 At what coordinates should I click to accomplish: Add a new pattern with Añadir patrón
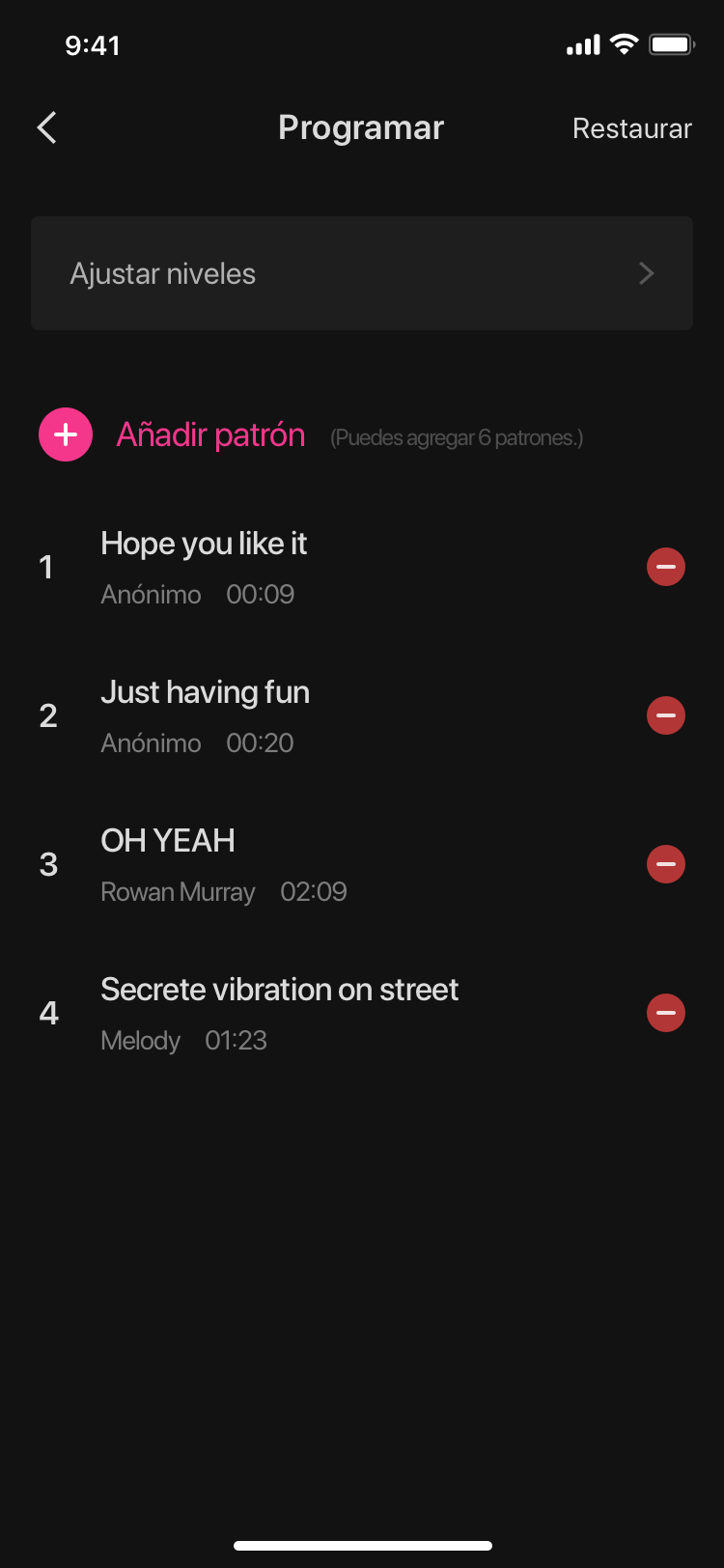click(66, 434)
